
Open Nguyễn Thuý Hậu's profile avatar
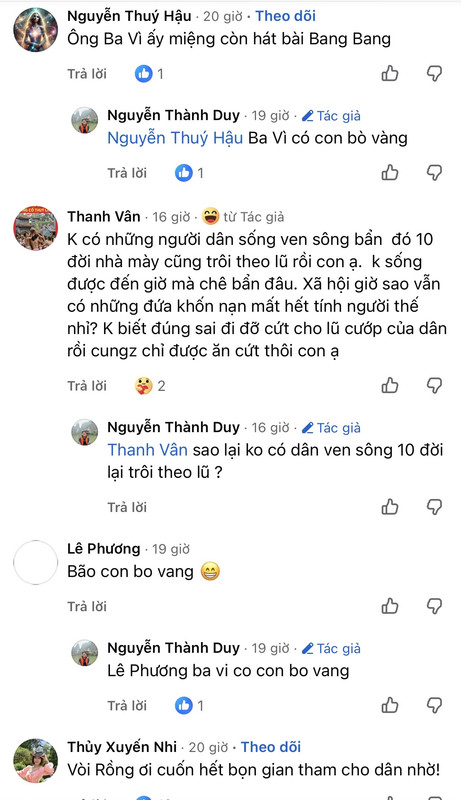(x=36, y=30)
